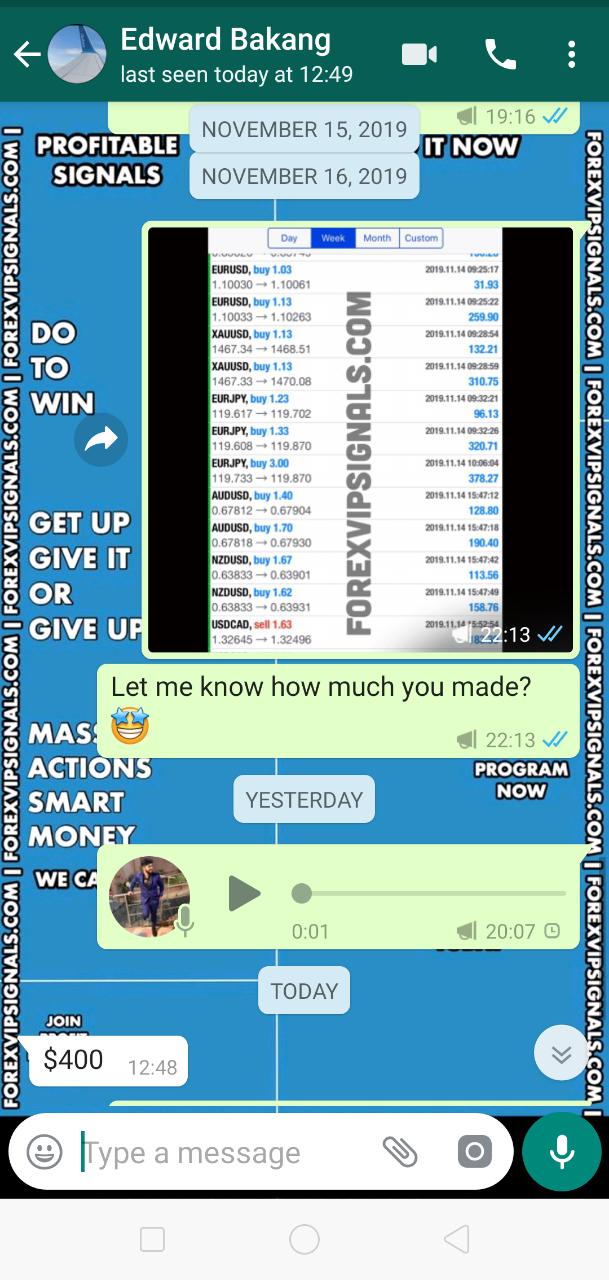This screenshot has width=609, height=1280.
Task: Open the emoji picker
Action: point(44,1152)
